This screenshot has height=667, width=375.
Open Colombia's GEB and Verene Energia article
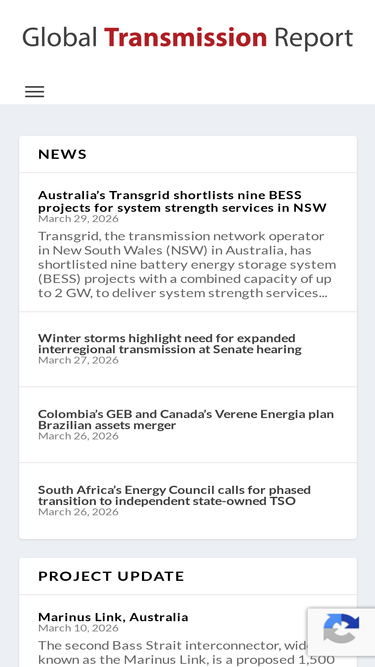pyautogui.click(x=186, y=419)
